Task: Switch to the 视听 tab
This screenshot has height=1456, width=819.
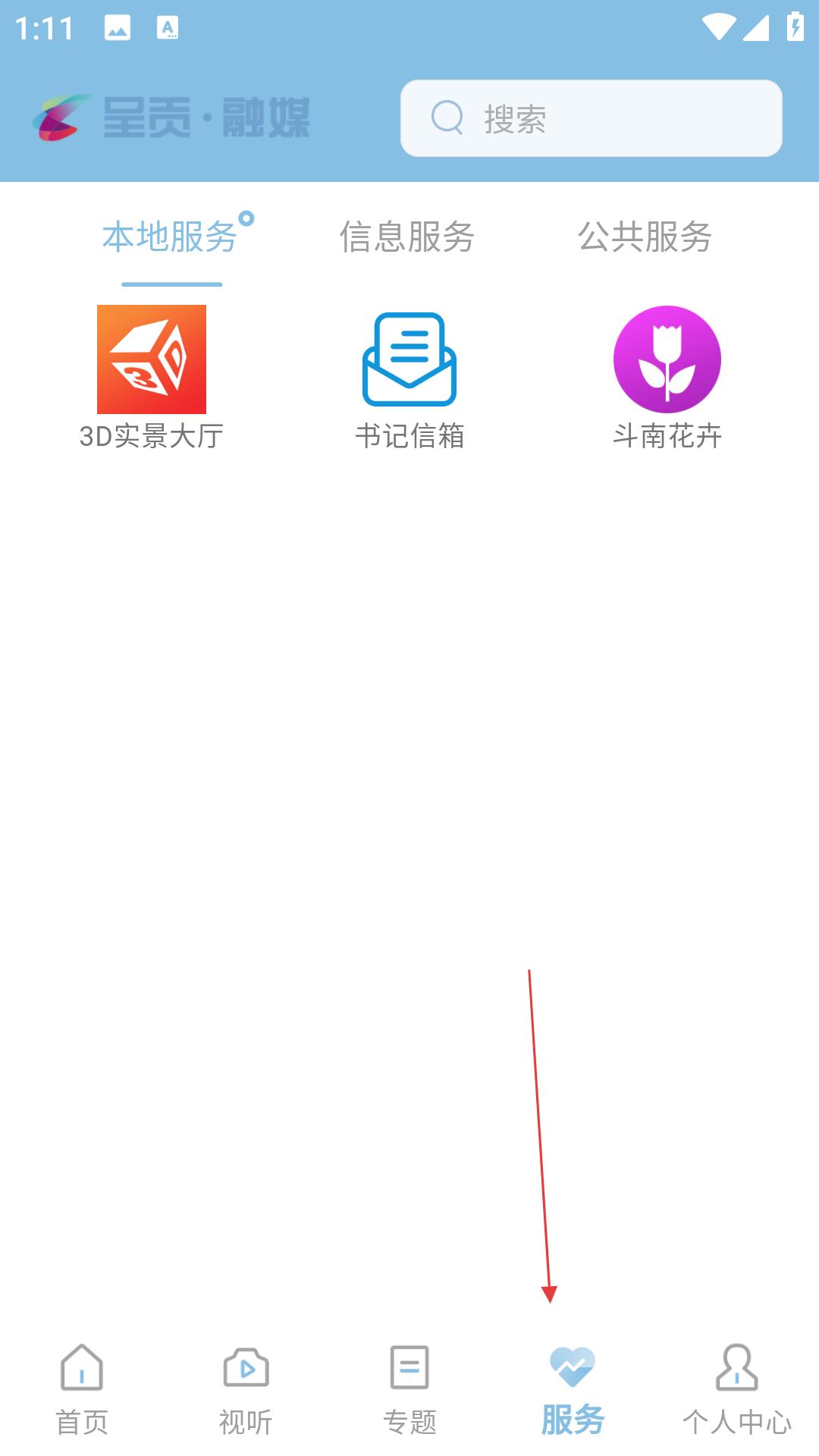Action: [x=246, y=1391]
